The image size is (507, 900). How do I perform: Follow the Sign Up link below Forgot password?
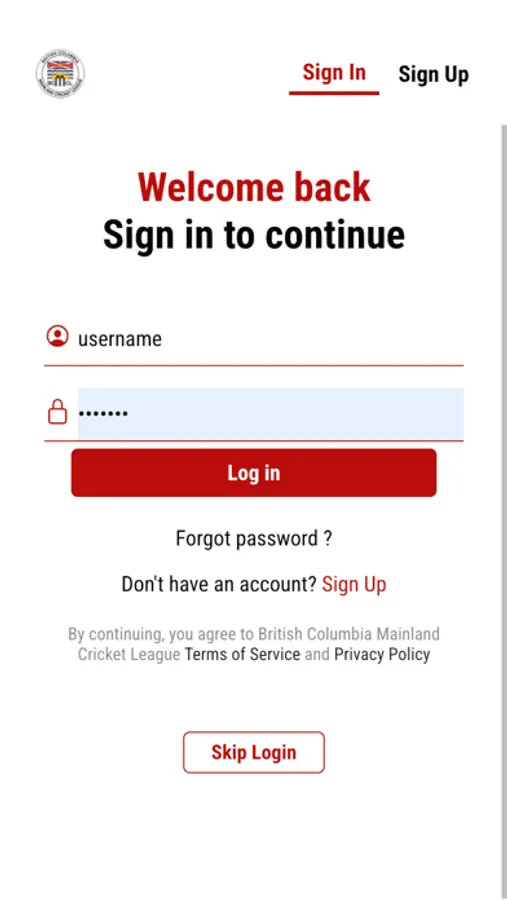pyautogui.click(x=354, y=584)
